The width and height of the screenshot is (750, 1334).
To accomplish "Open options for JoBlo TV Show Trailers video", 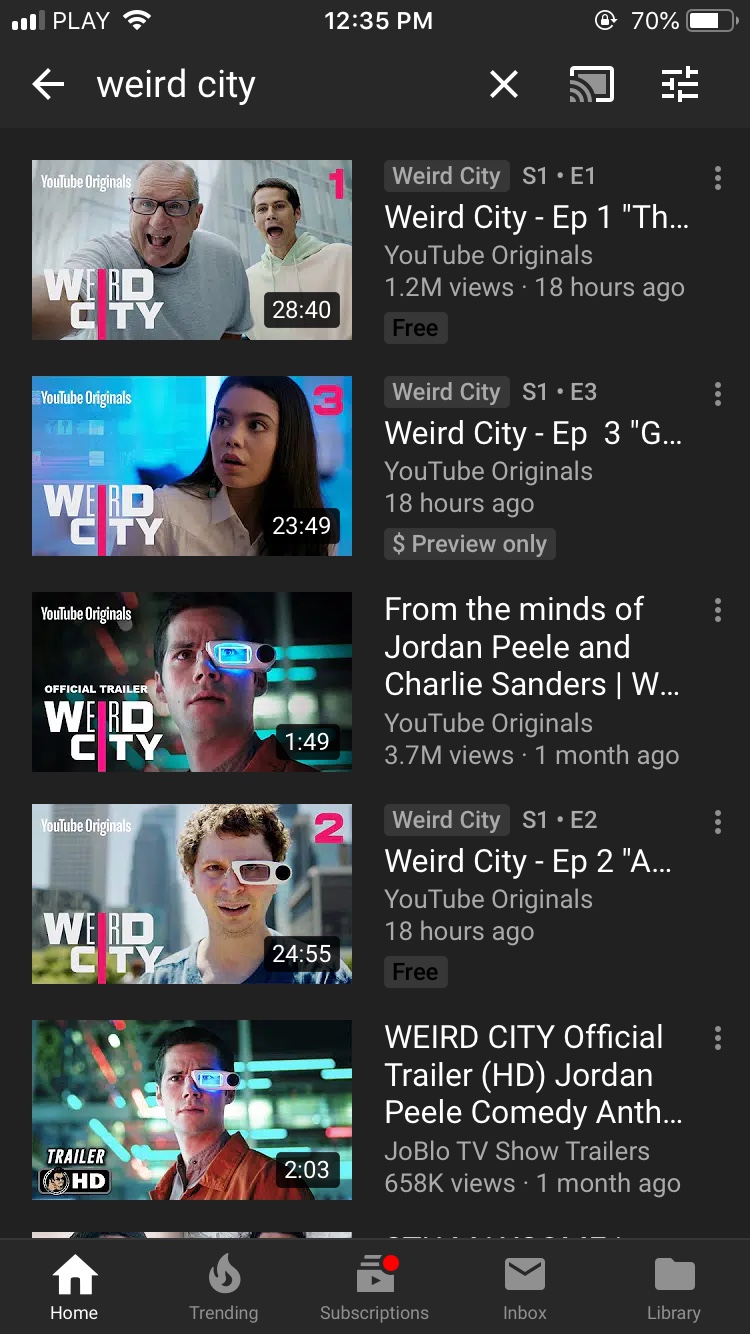I will point(717,1039).
